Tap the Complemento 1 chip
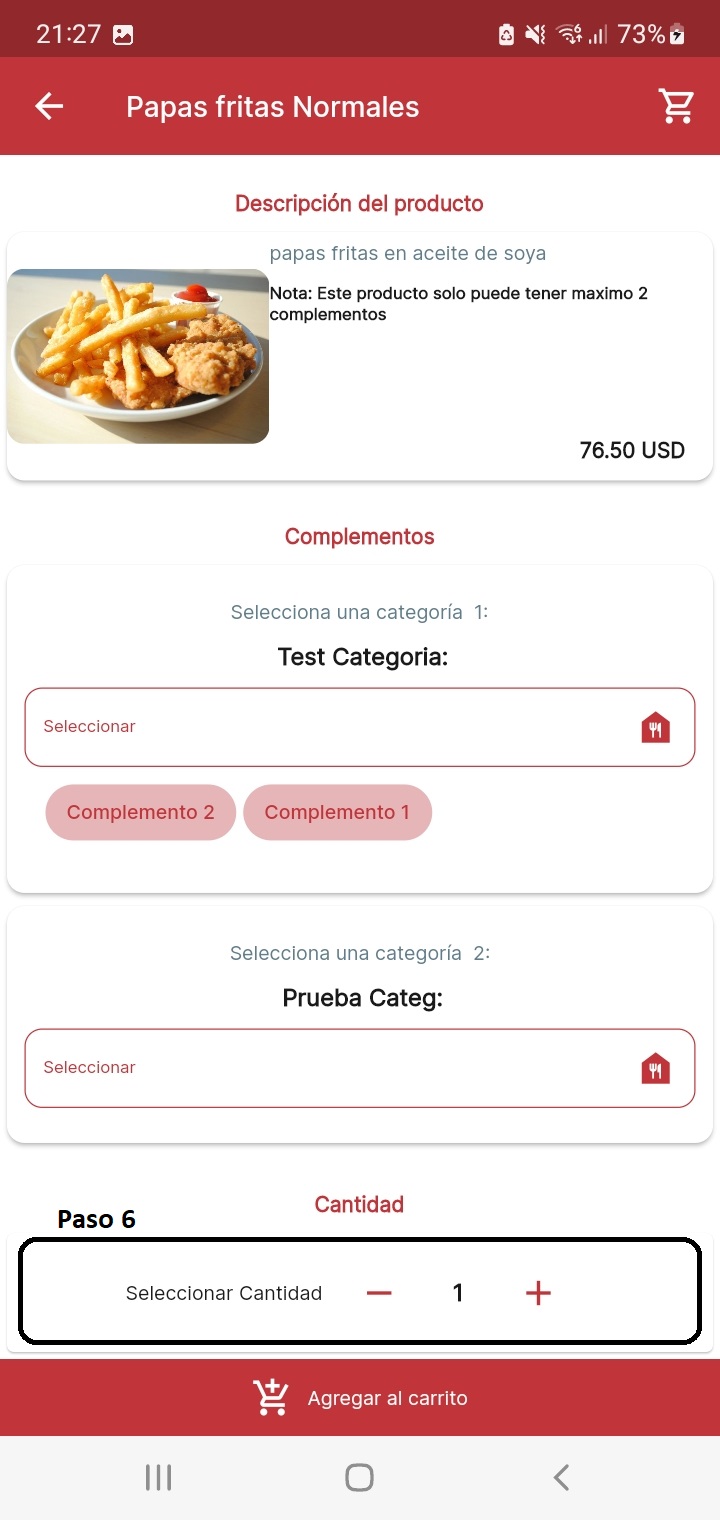The height and width of the screenshot is (1520, 720). [x=337, y=812]
